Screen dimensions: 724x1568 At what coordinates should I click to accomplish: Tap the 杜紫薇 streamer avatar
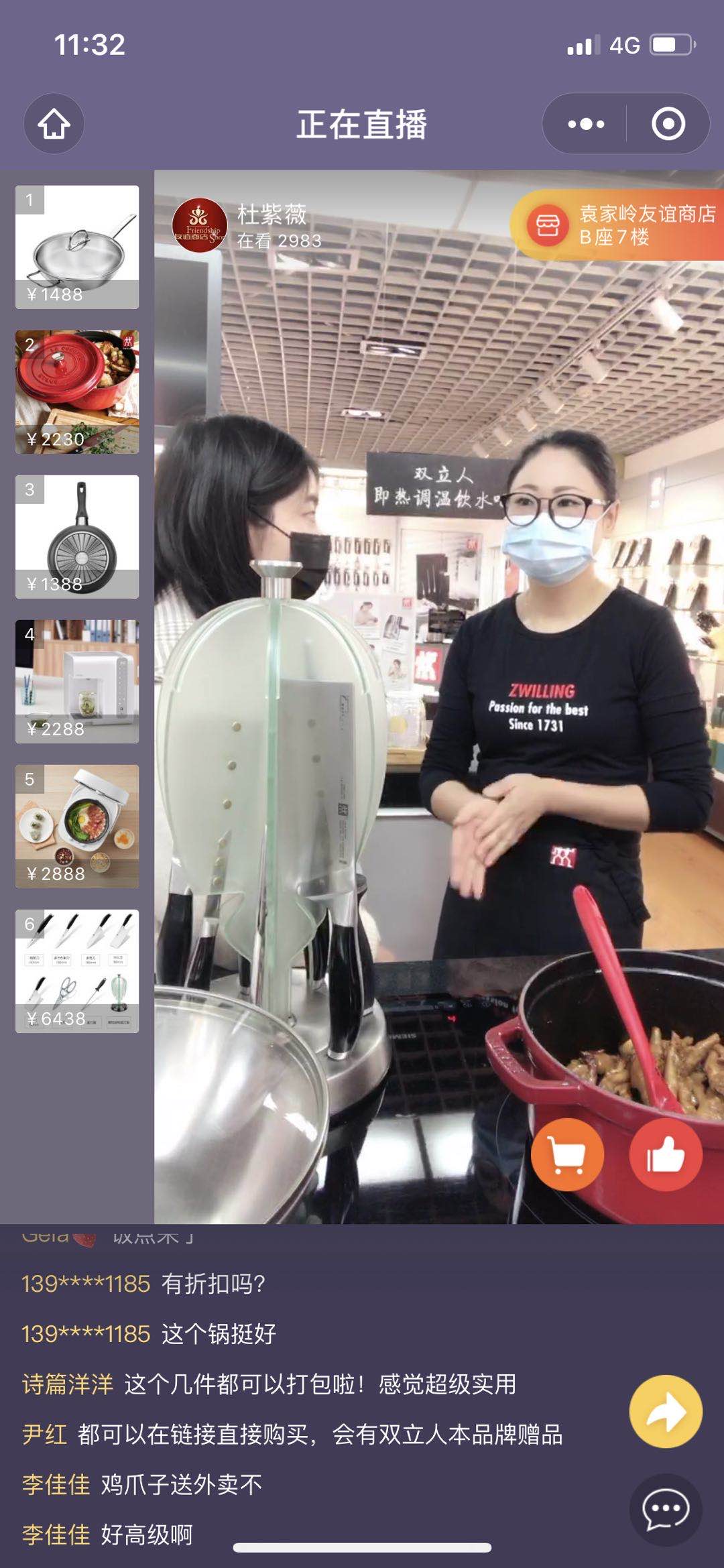[x=198, y=224]
